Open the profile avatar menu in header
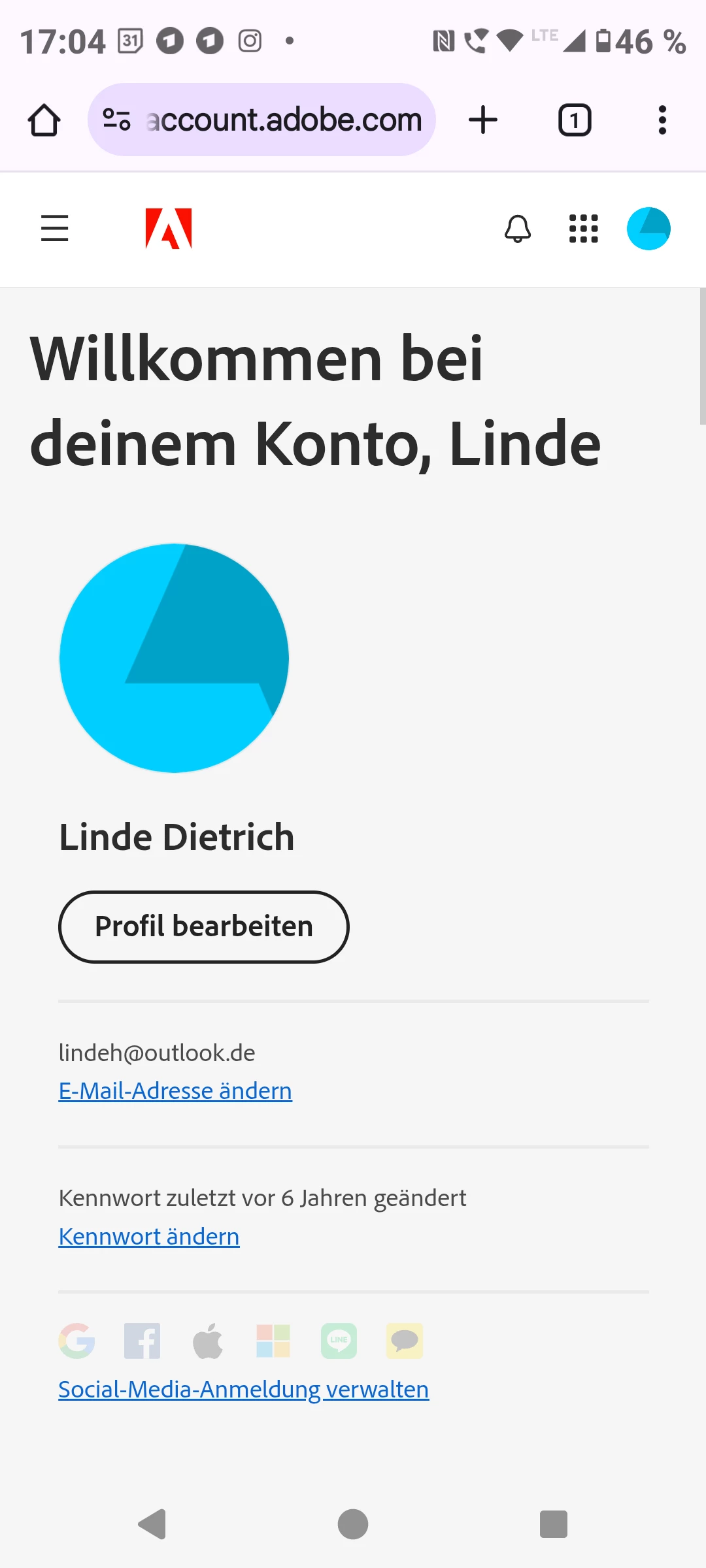This screenshot has height=1568, width=706. (648, 229)
